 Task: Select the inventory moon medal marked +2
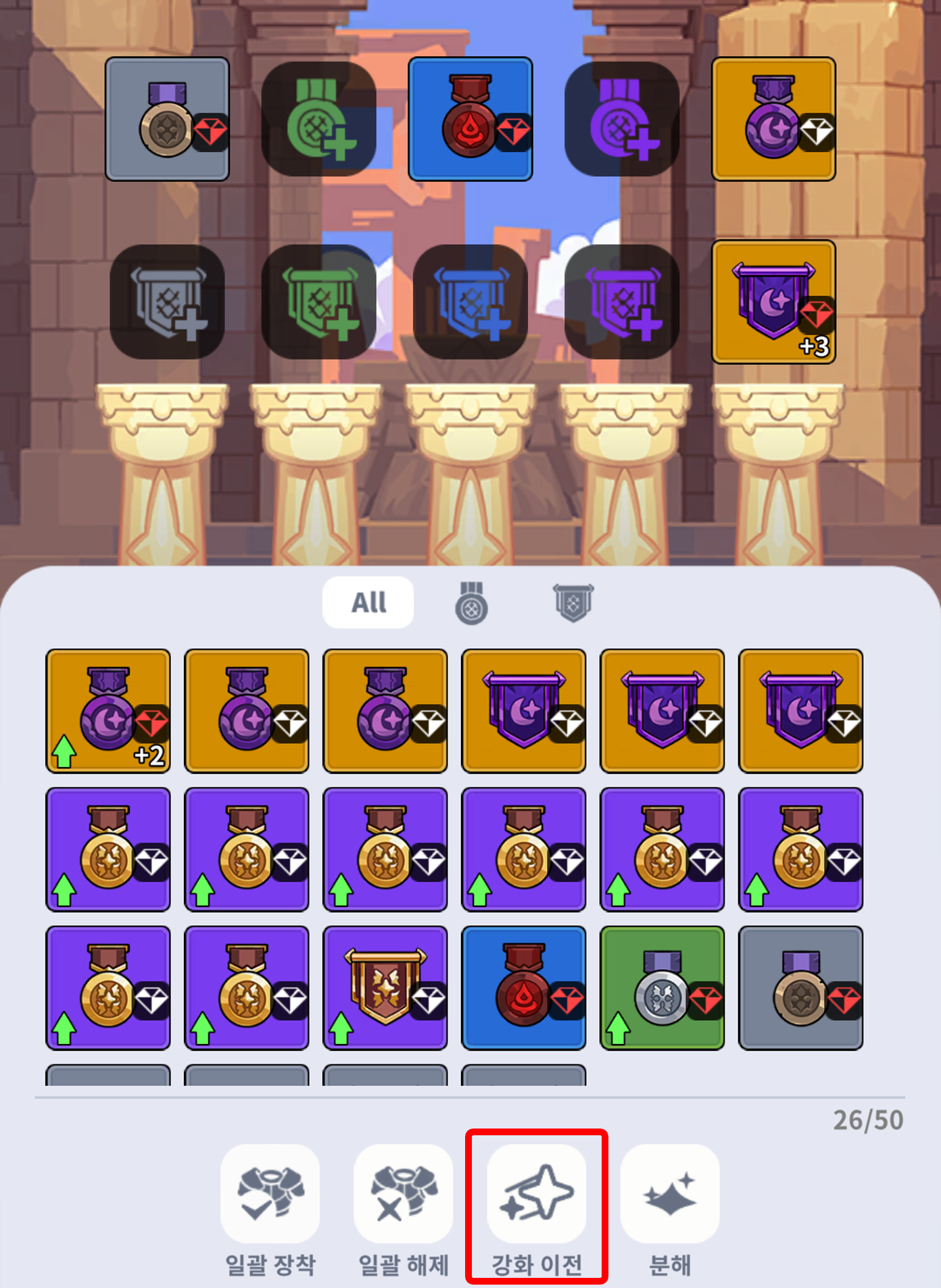tap(108, 710)
